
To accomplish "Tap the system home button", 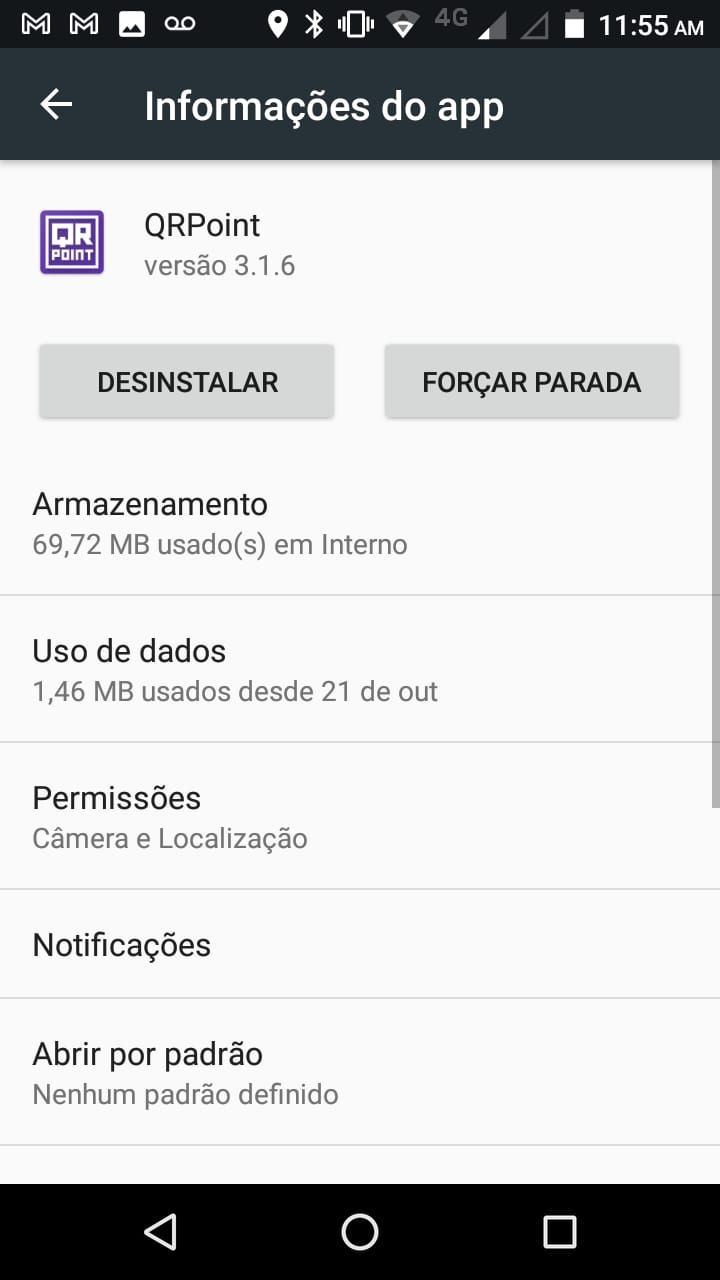I will click(x=360, y=1232).
